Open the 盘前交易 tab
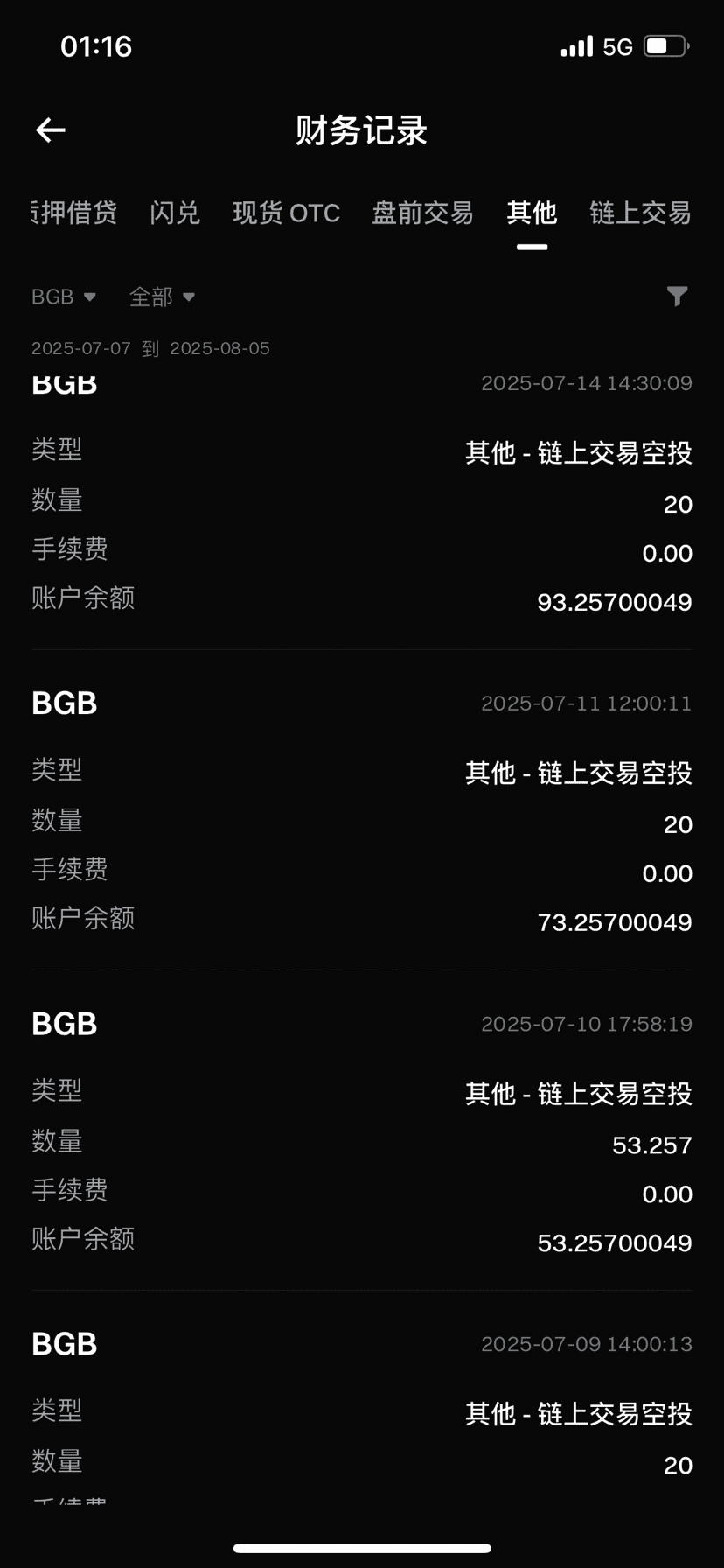Image resolution: width=724 pixels, height=1568 pixels. pyautogui.click(x=422, y=213)
